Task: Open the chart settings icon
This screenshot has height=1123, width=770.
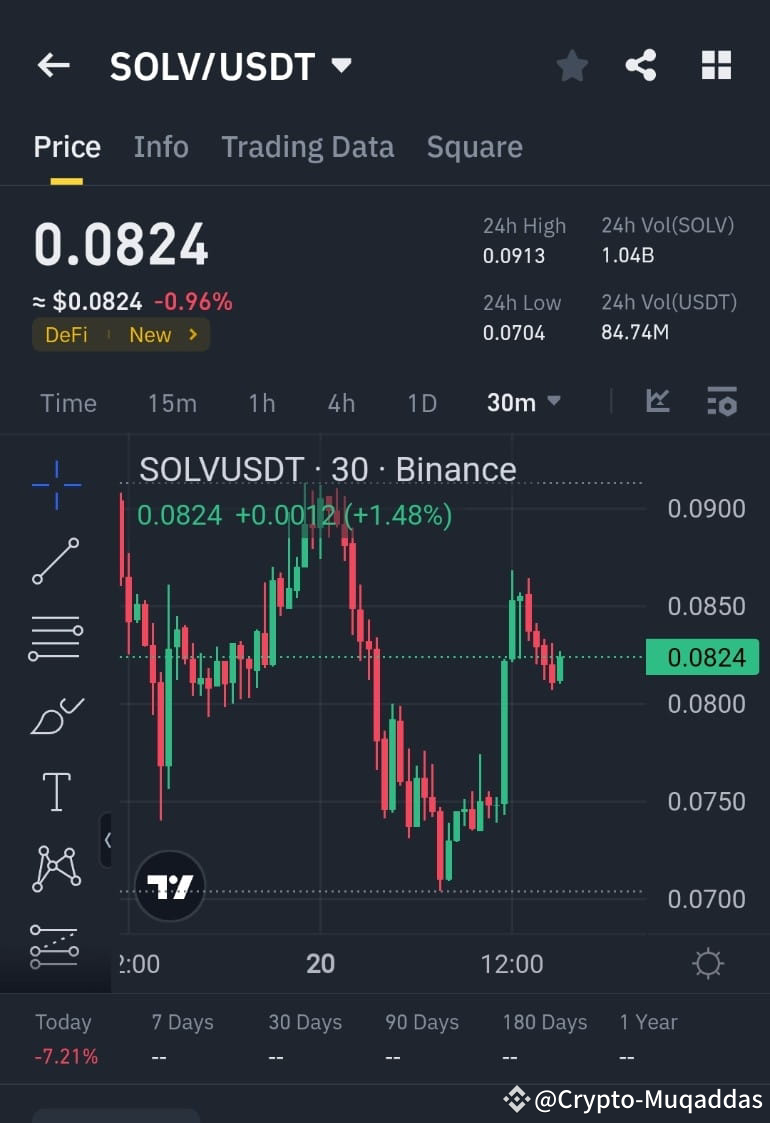Action: [x=722, y=402]
